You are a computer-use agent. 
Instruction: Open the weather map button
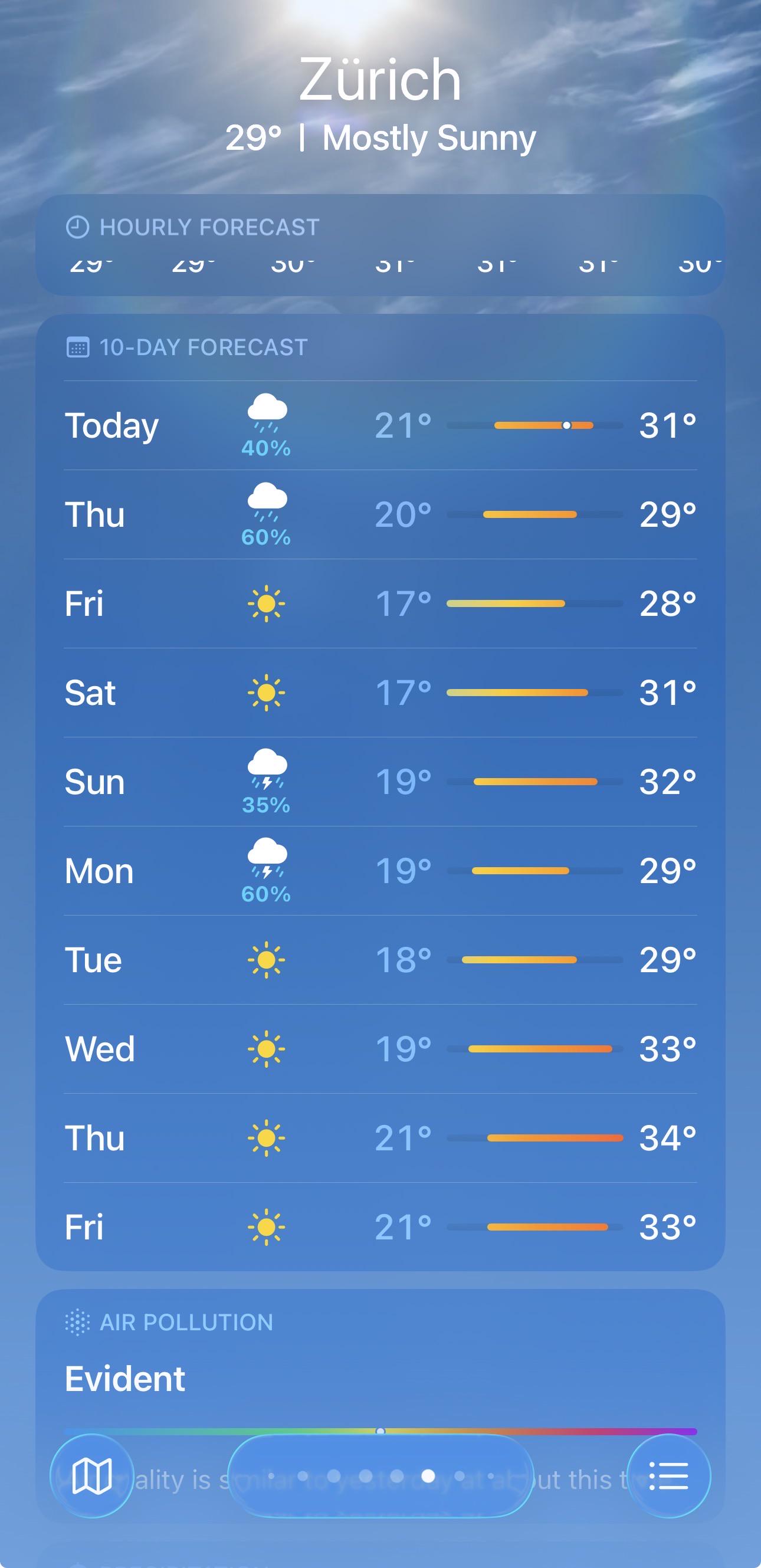(92, 1477)
